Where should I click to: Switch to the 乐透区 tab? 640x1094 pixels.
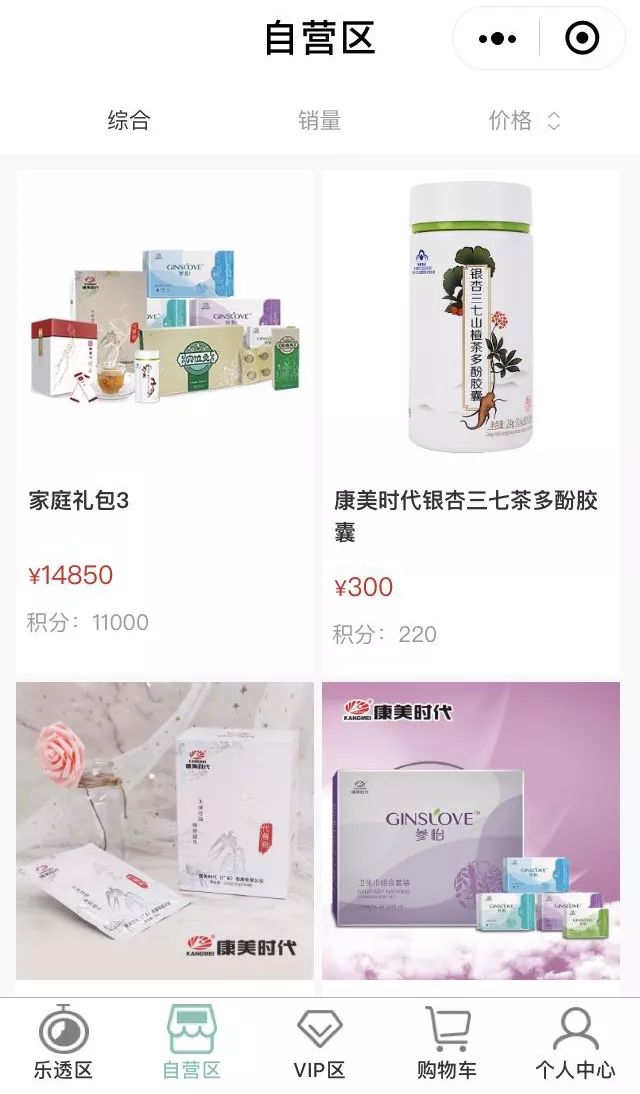click(64, 1043)
